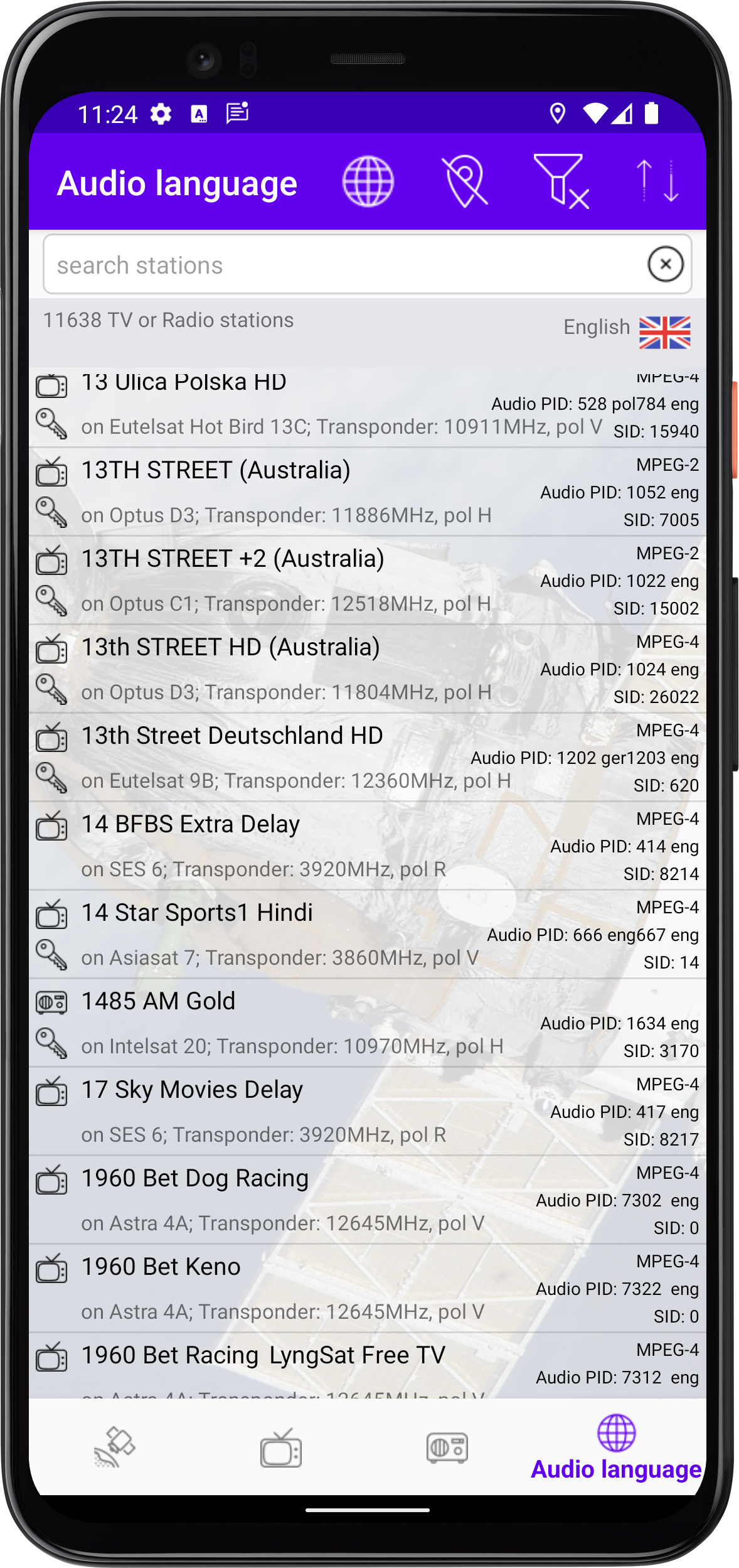The height and width of the screenshot is (1568, 739).
Task: Tap the crossed-out location pin icon
Action: pyautogui.click(x=465, y=181)
